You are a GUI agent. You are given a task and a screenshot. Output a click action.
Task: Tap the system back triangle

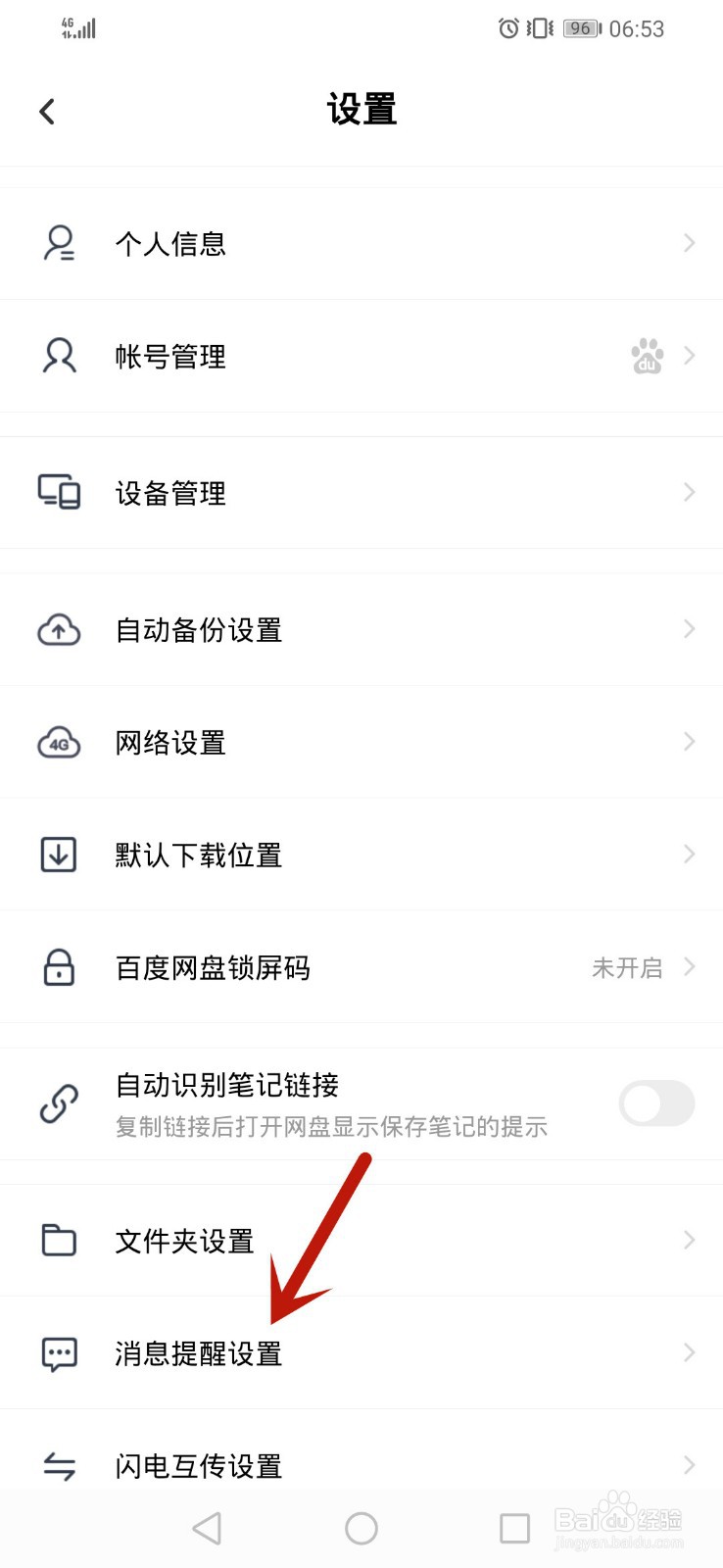coord(207,1528)
